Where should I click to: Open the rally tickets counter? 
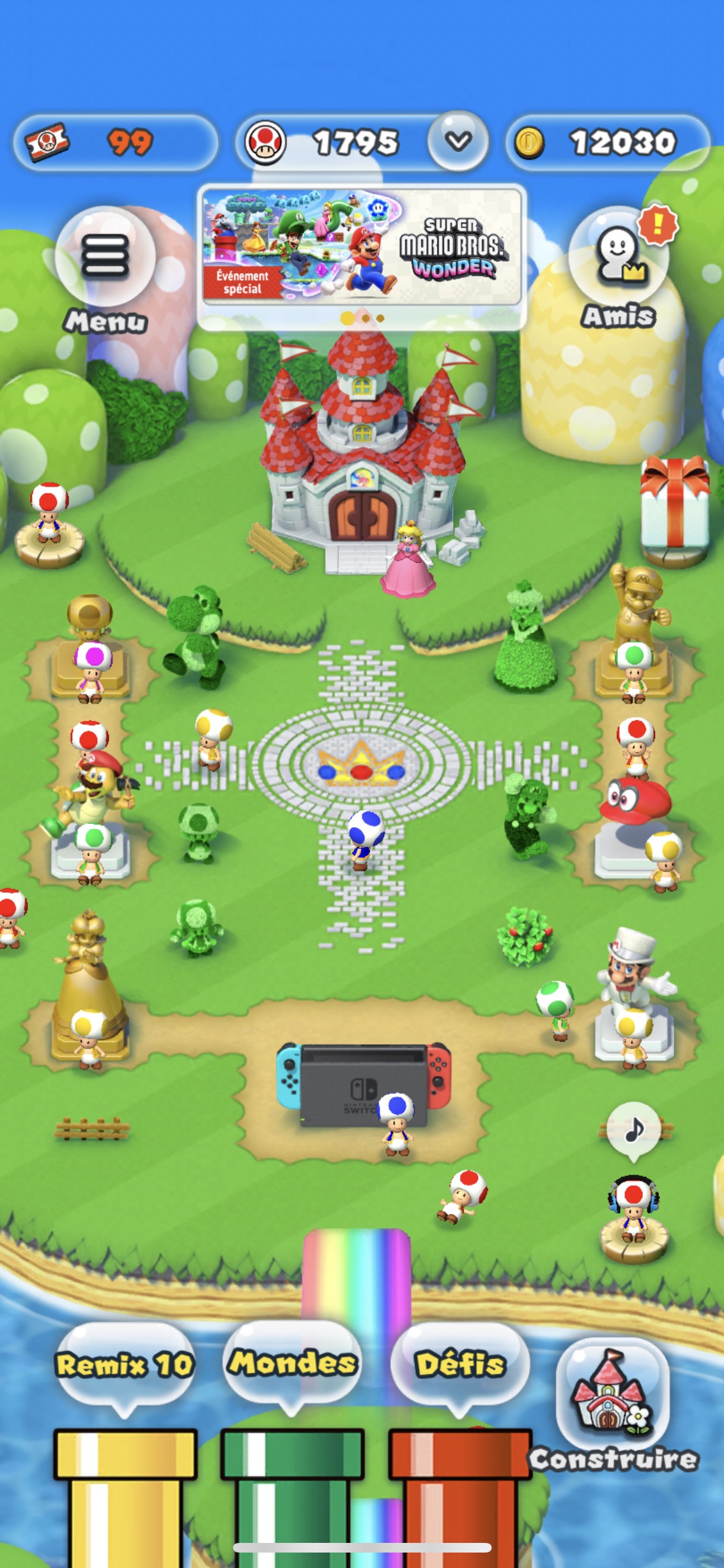click(116, 142)
